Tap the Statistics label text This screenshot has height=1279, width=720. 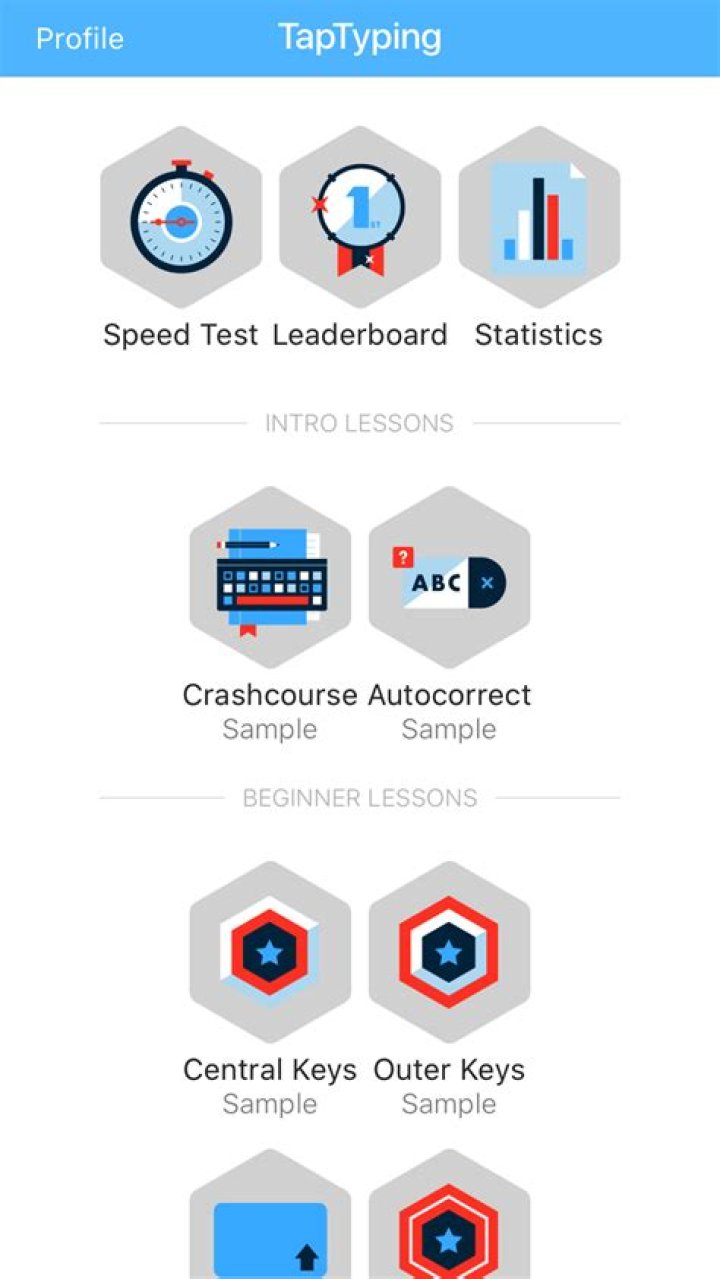click(x=539, y=334)
